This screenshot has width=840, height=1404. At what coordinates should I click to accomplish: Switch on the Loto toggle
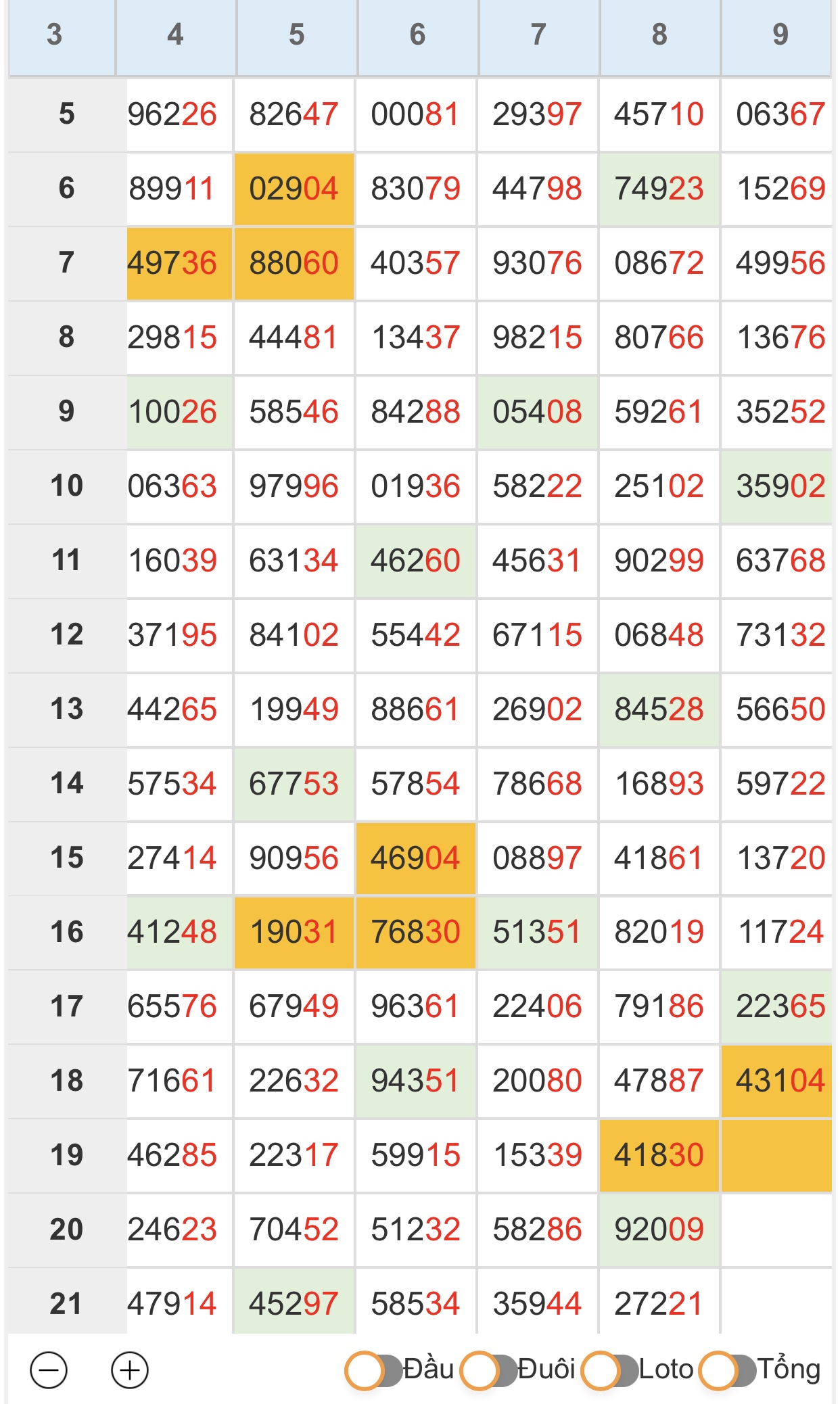pos(609,1370)
